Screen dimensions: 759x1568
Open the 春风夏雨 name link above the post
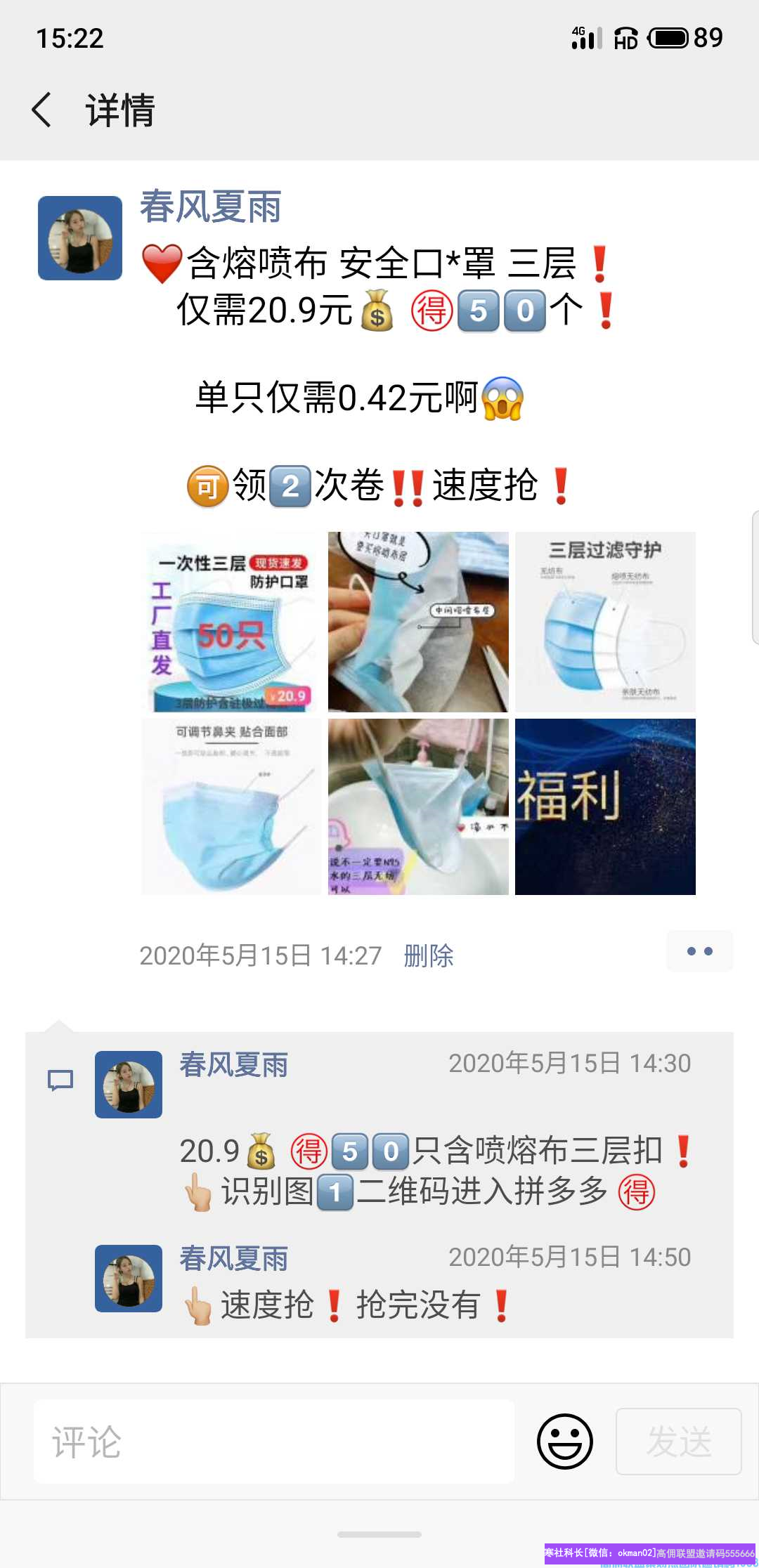tap(210, 207)
